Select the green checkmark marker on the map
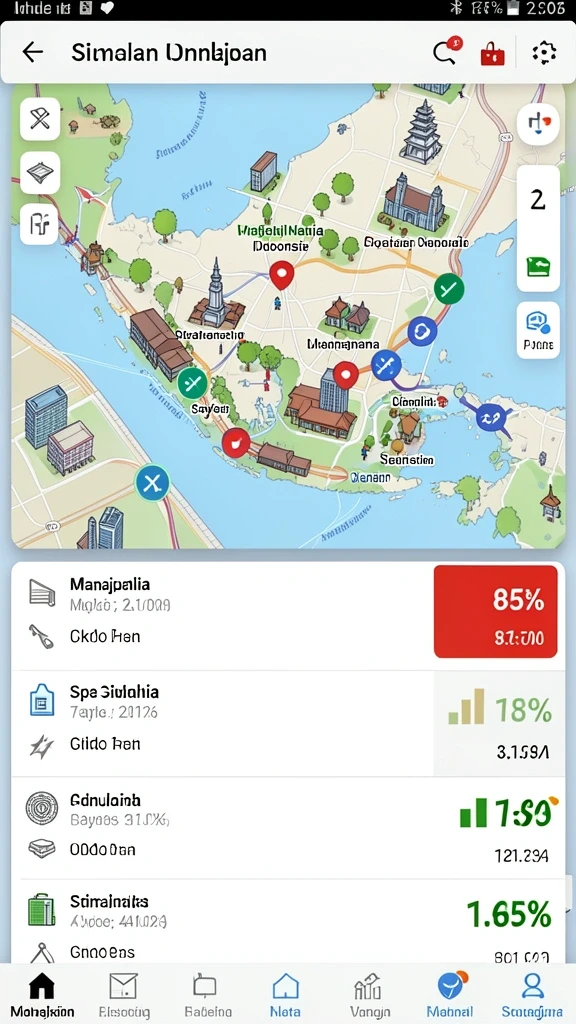 (x=449, y=289)
